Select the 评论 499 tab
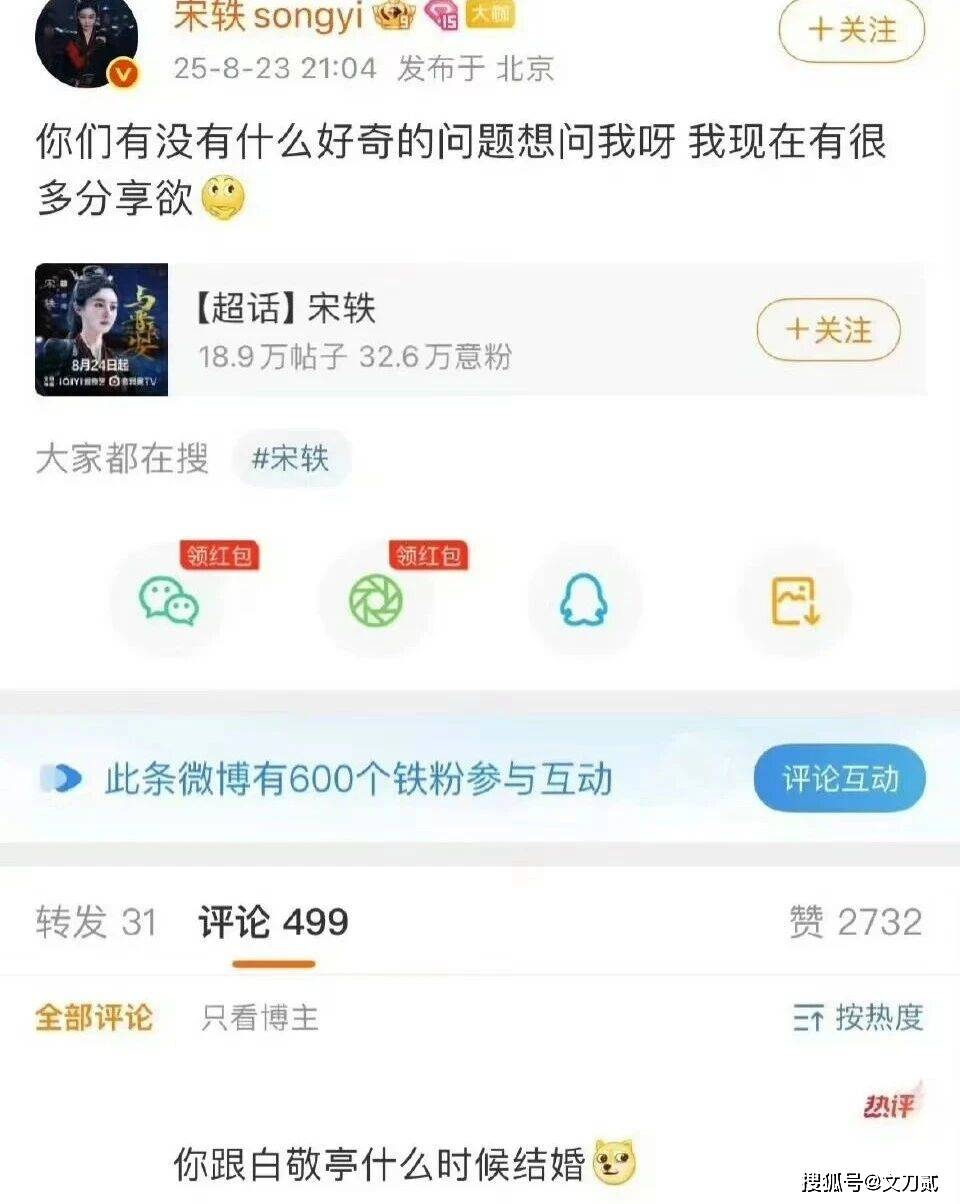 coord(273,922)
